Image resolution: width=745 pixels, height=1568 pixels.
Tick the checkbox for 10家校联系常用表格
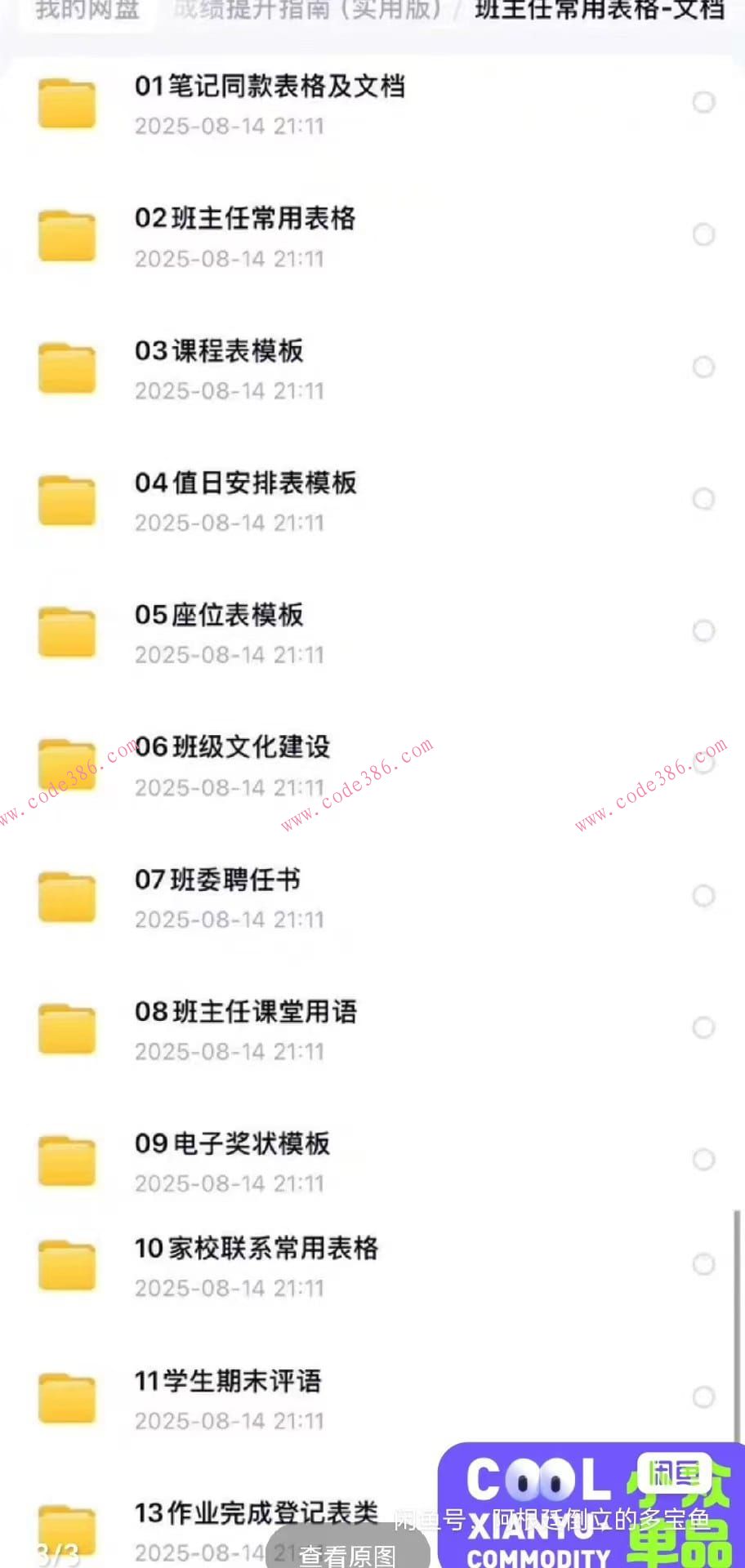coord(703,1264)
